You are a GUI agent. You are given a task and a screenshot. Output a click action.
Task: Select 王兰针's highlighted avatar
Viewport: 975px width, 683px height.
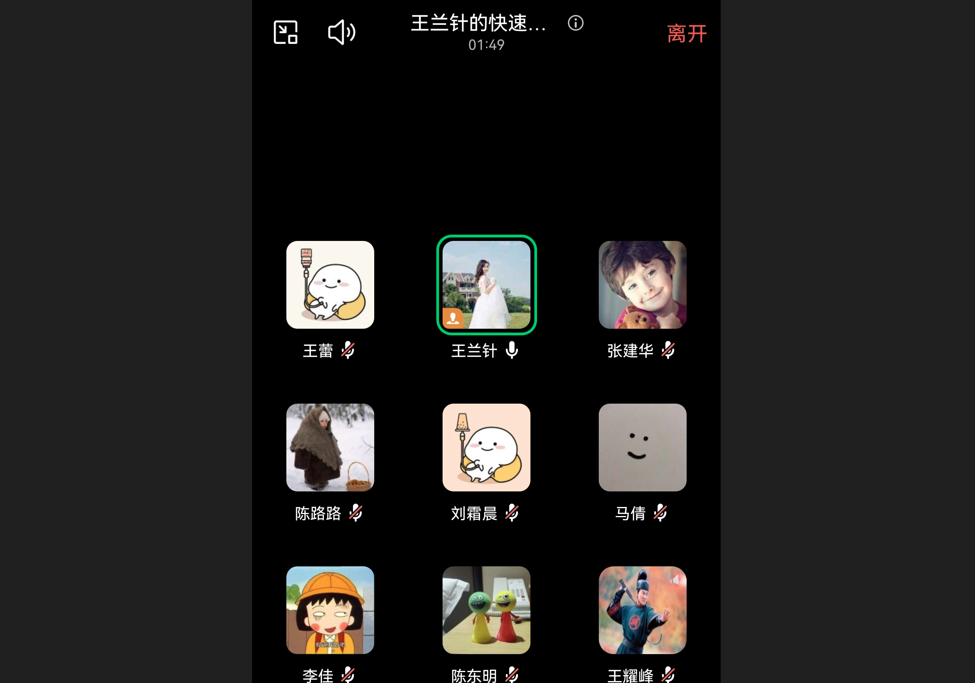487,285
